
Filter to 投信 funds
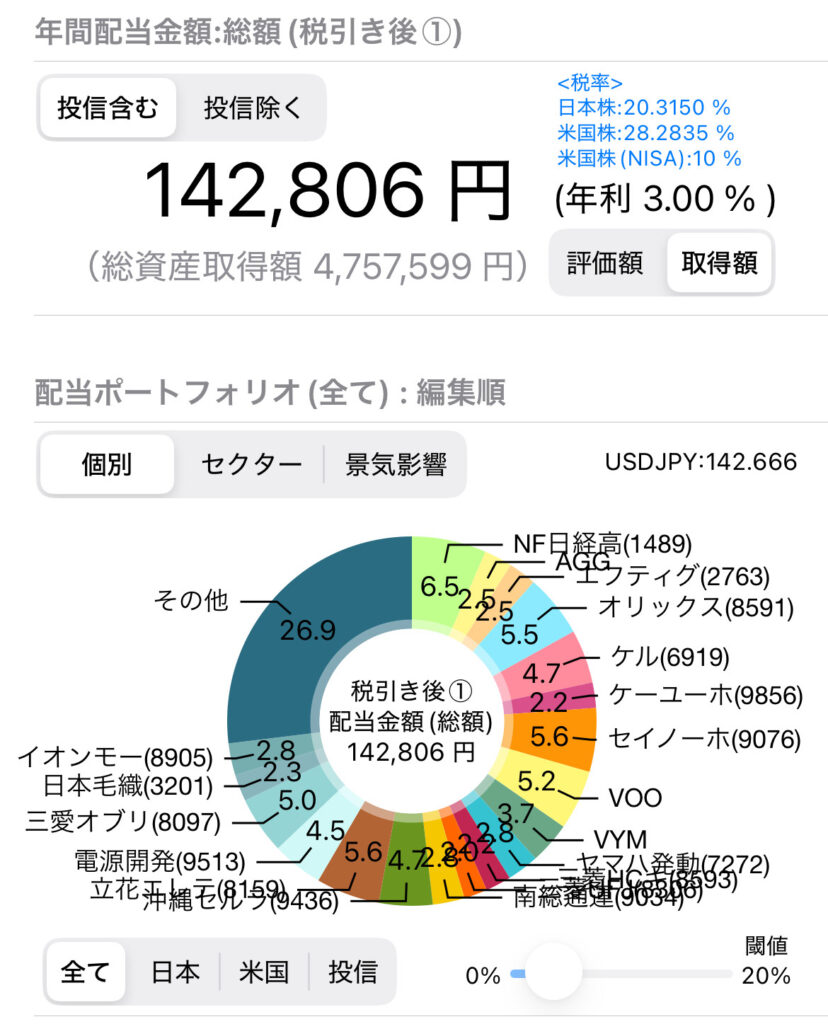[353, 971]
